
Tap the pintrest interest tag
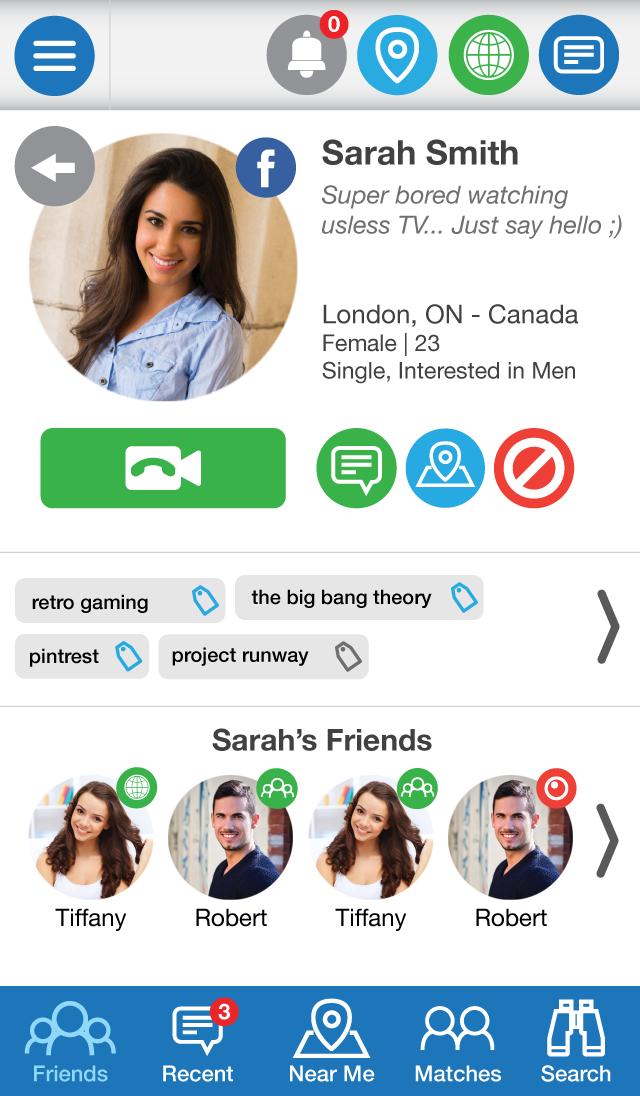tap(81, 656)
